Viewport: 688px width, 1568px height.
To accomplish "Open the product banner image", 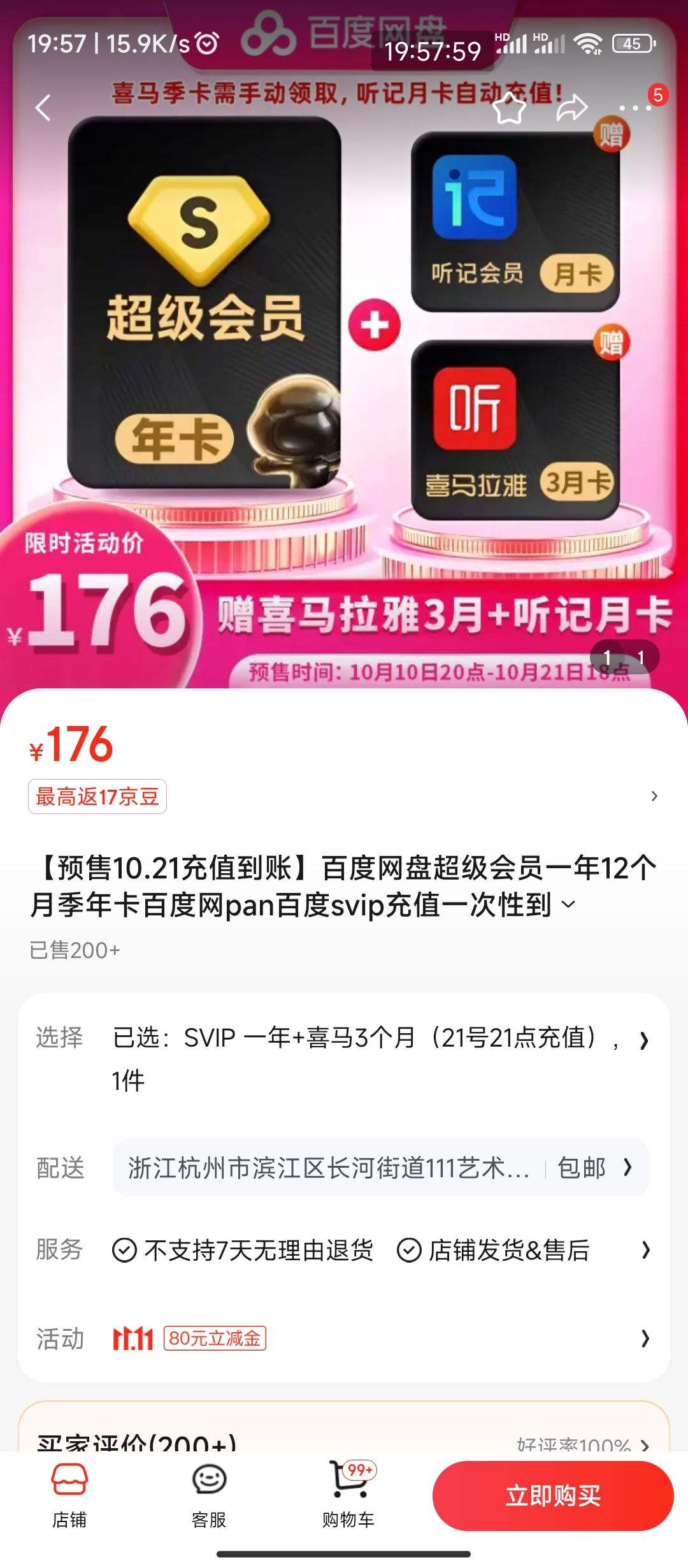I will pyautogui.click(x=344, y=382).
